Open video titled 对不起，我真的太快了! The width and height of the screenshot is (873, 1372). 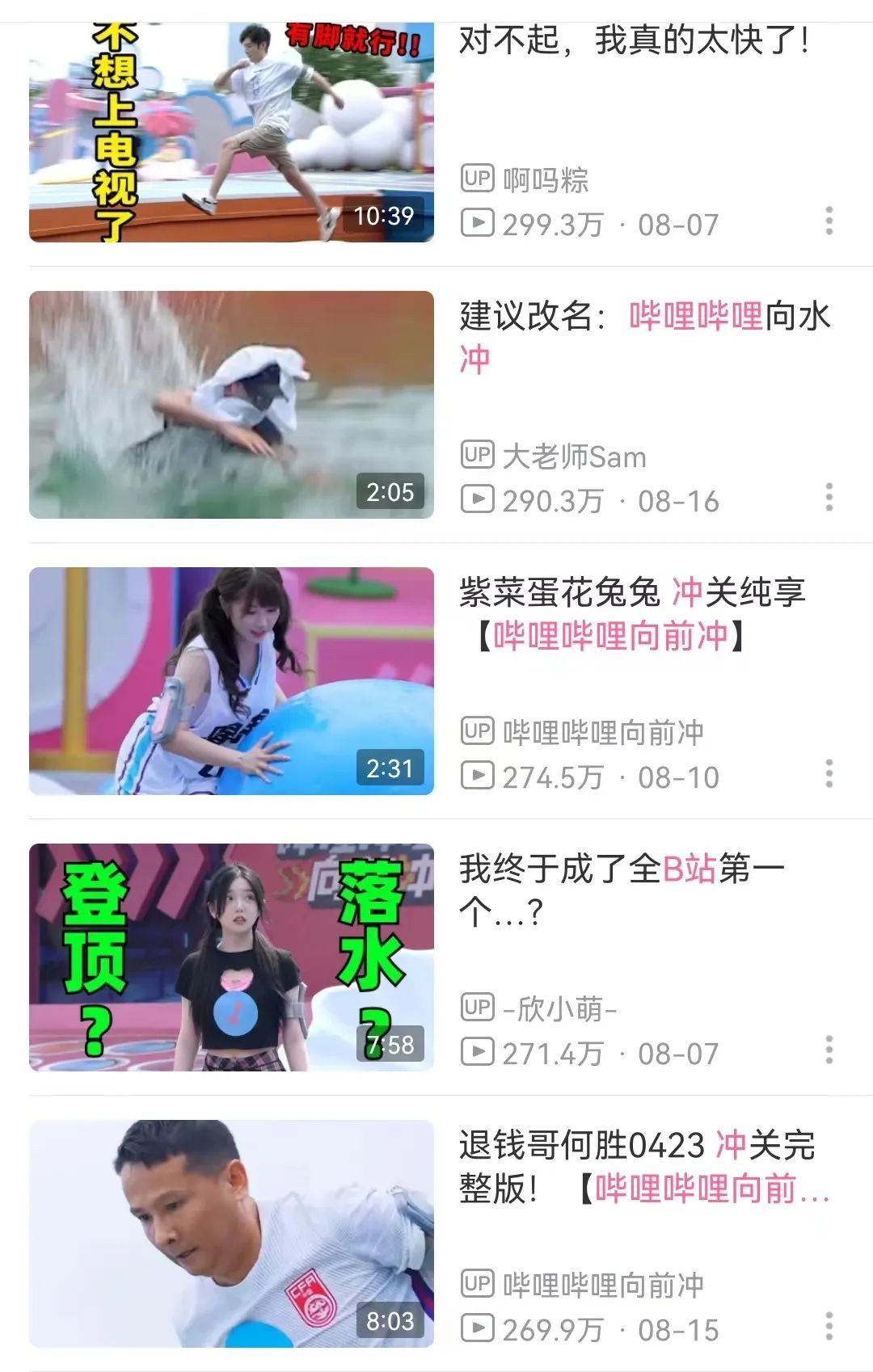coord(634,40)
